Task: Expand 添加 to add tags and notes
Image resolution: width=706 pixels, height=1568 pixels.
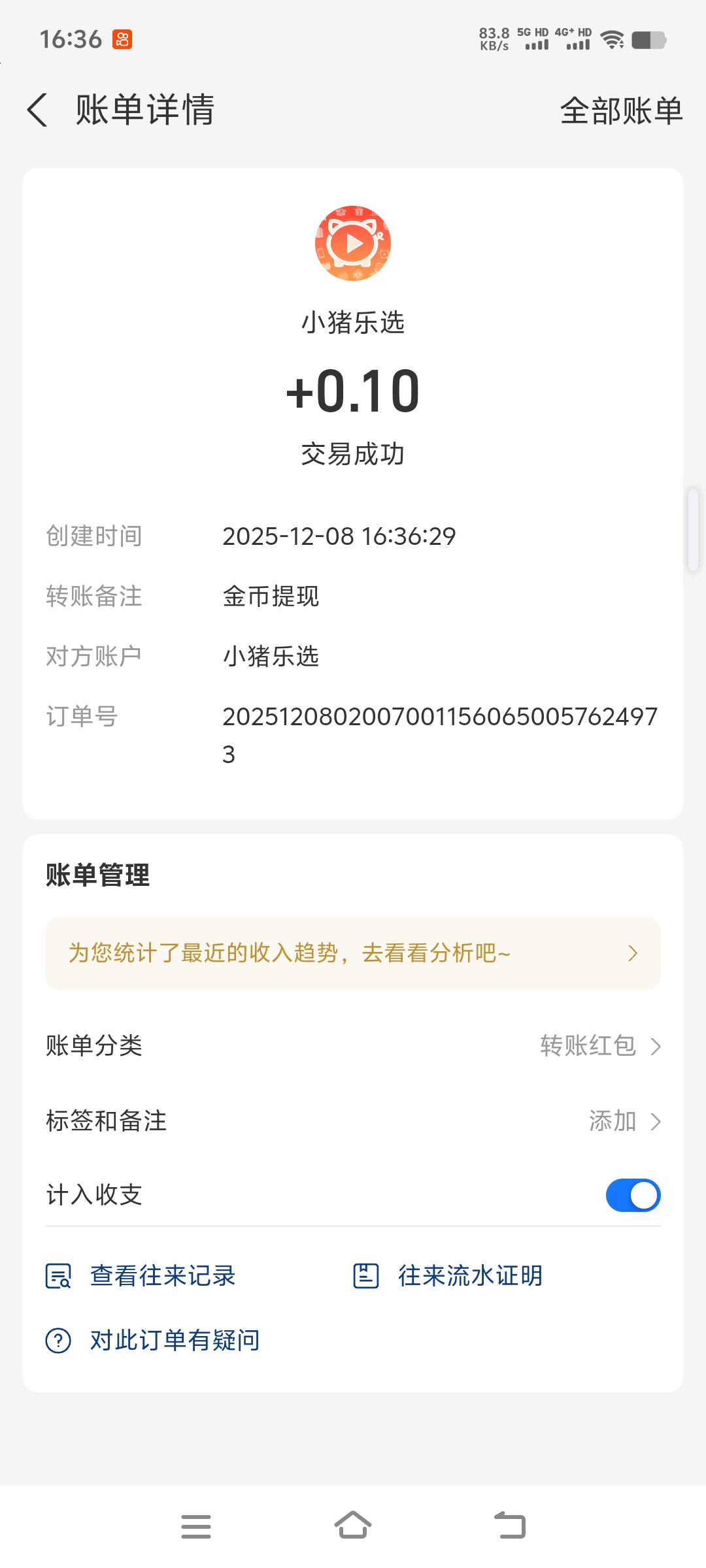Action: point(613,1121)
